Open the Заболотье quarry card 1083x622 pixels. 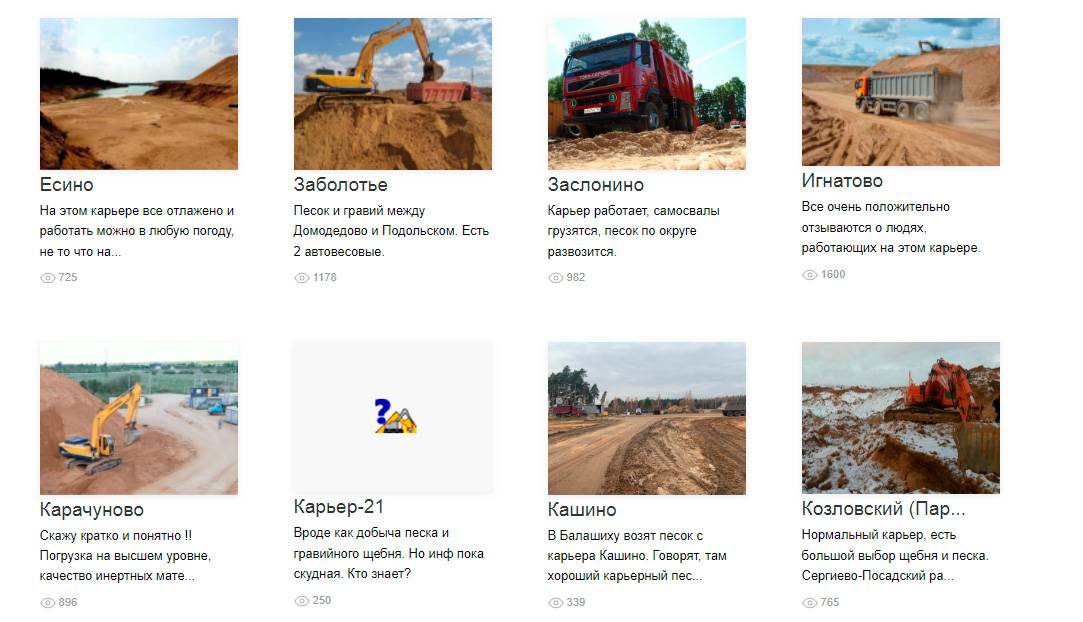point(392,94)
